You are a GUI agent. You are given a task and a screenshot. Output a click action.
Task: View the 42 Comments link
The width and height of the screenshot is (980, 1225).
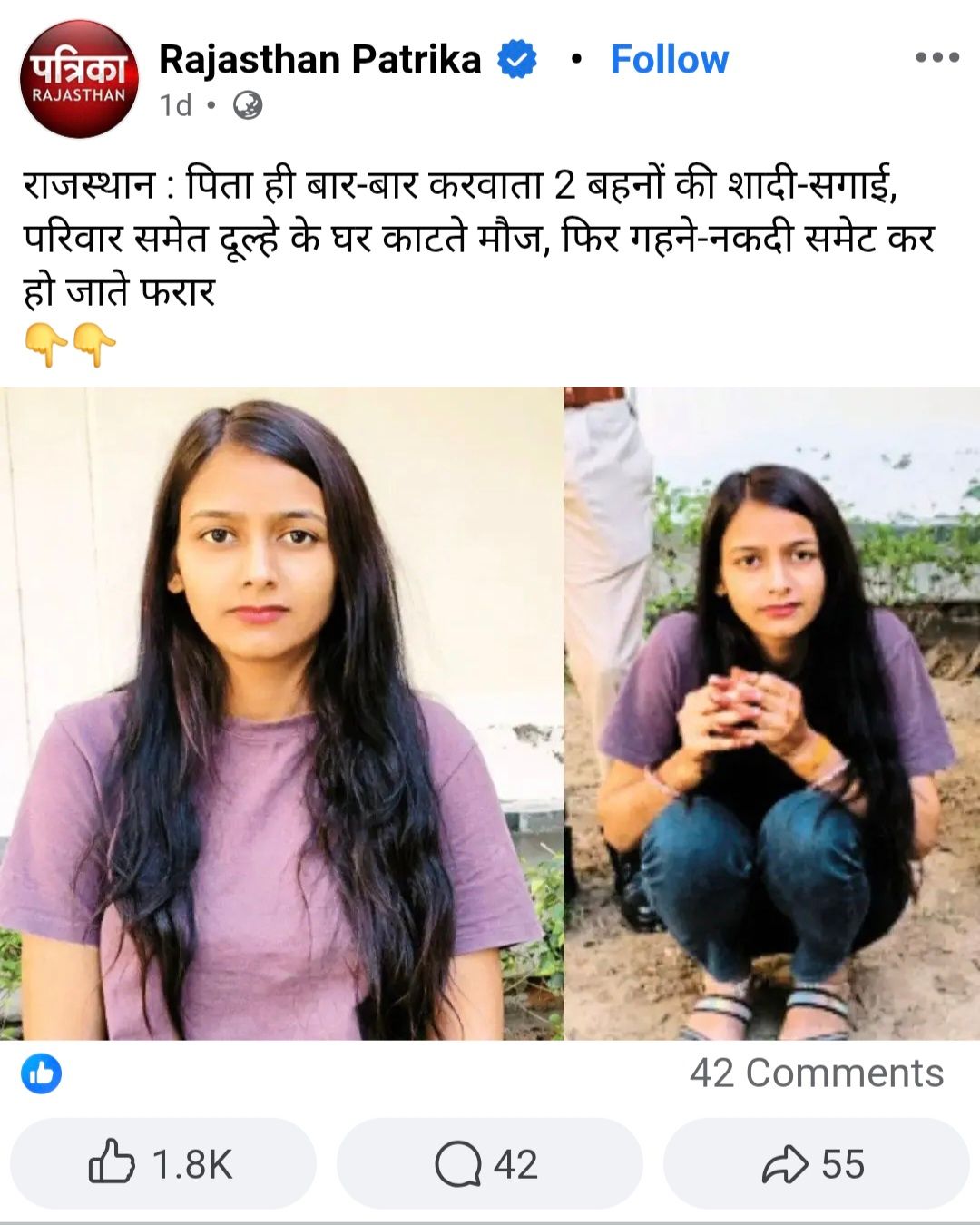click(816, 1073)
